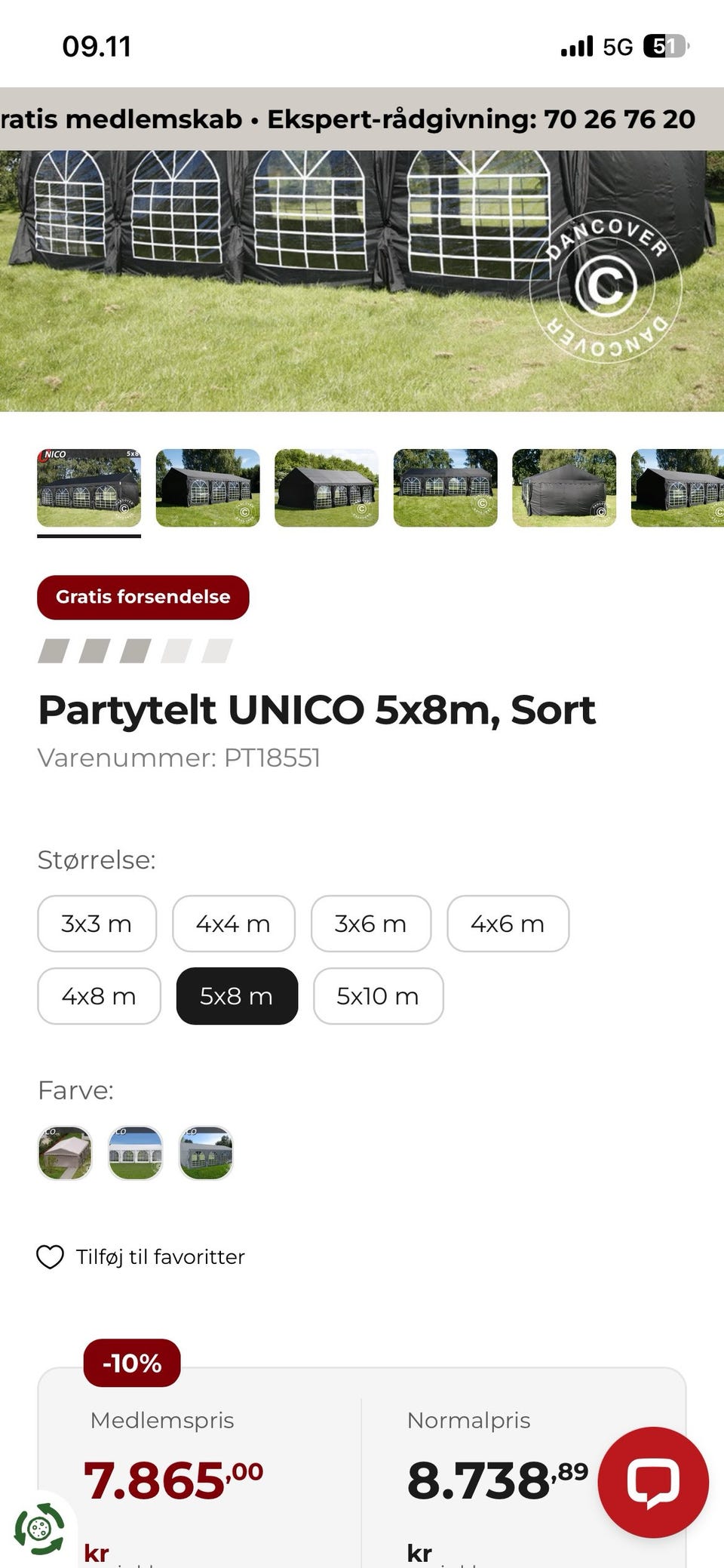This screenshot has width=724, height=1568.
Task: Open the star rating reviews
Action: point(135,650)
